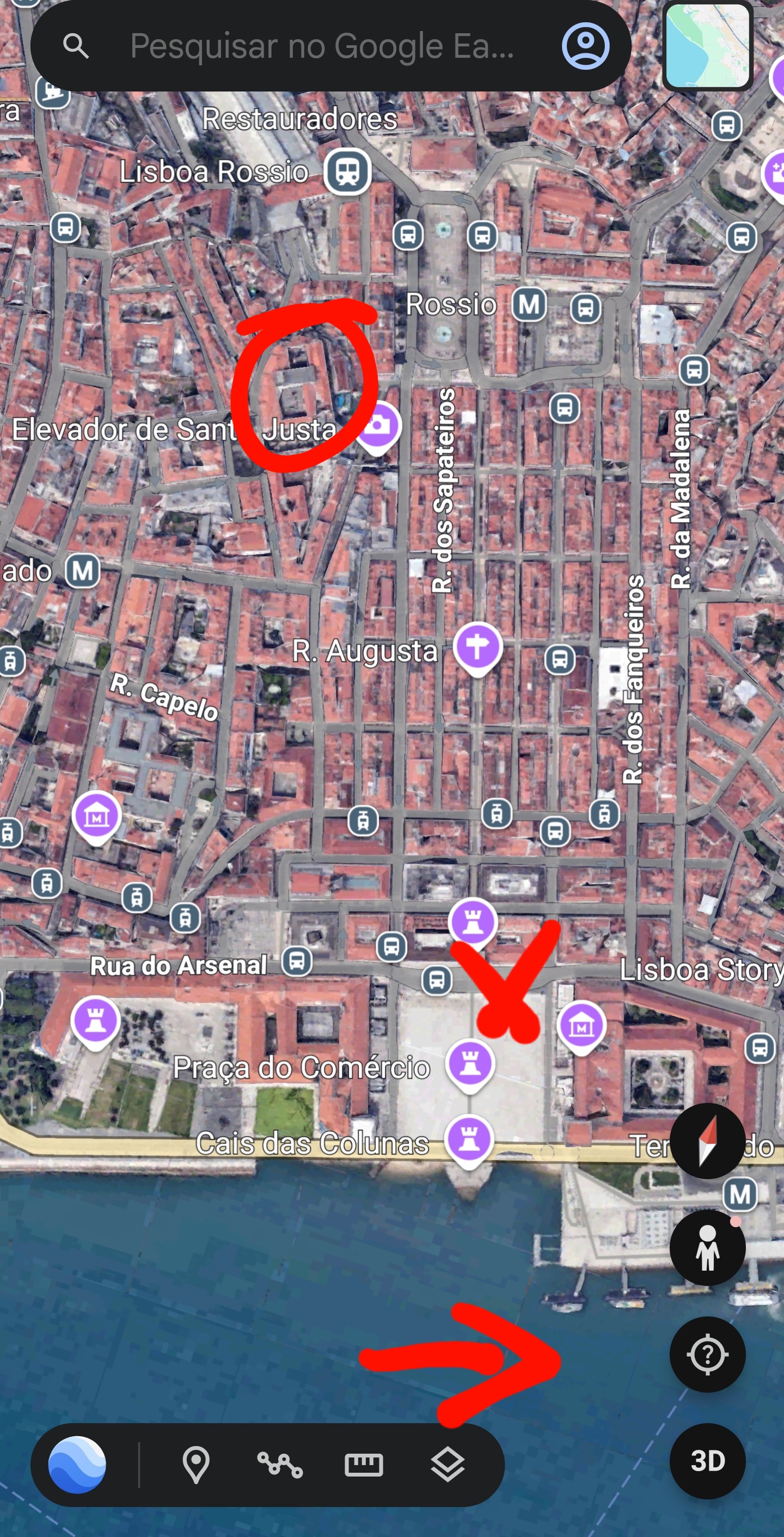Center map on my location

[707, 1355]
